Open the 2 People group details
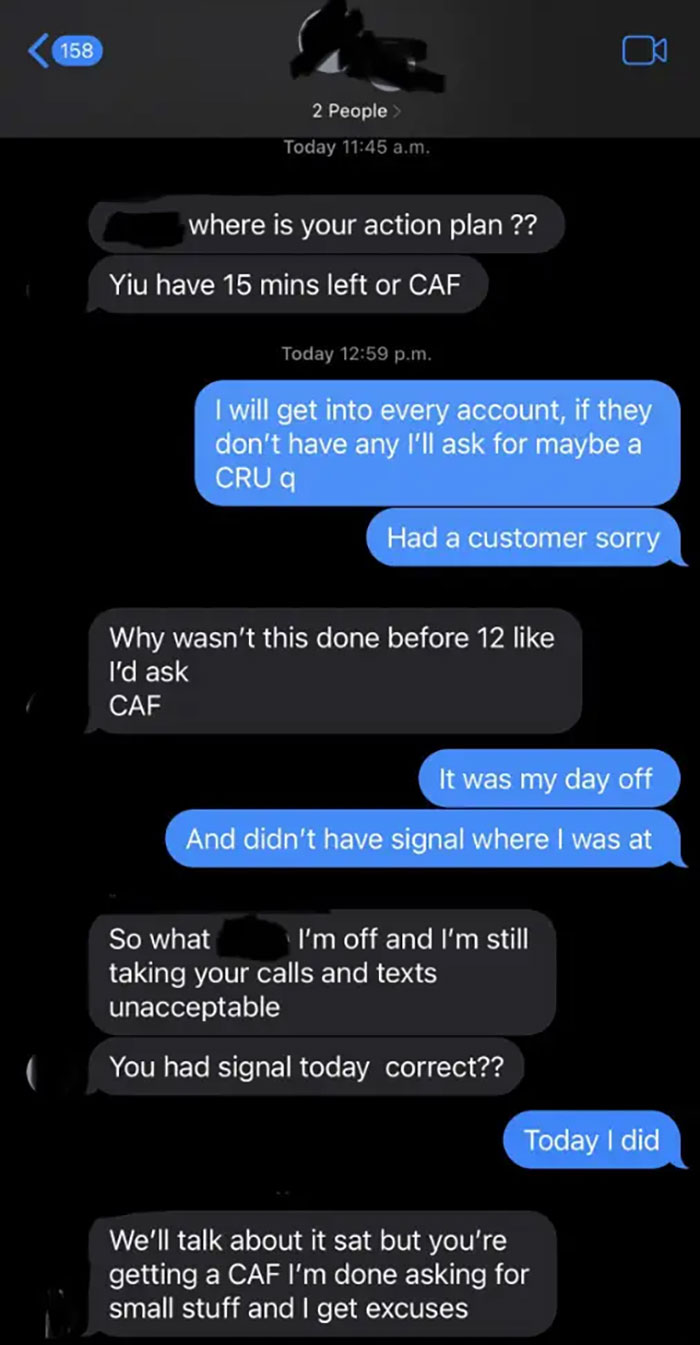This screenshot has height=1345, width=700. point(350,111)
